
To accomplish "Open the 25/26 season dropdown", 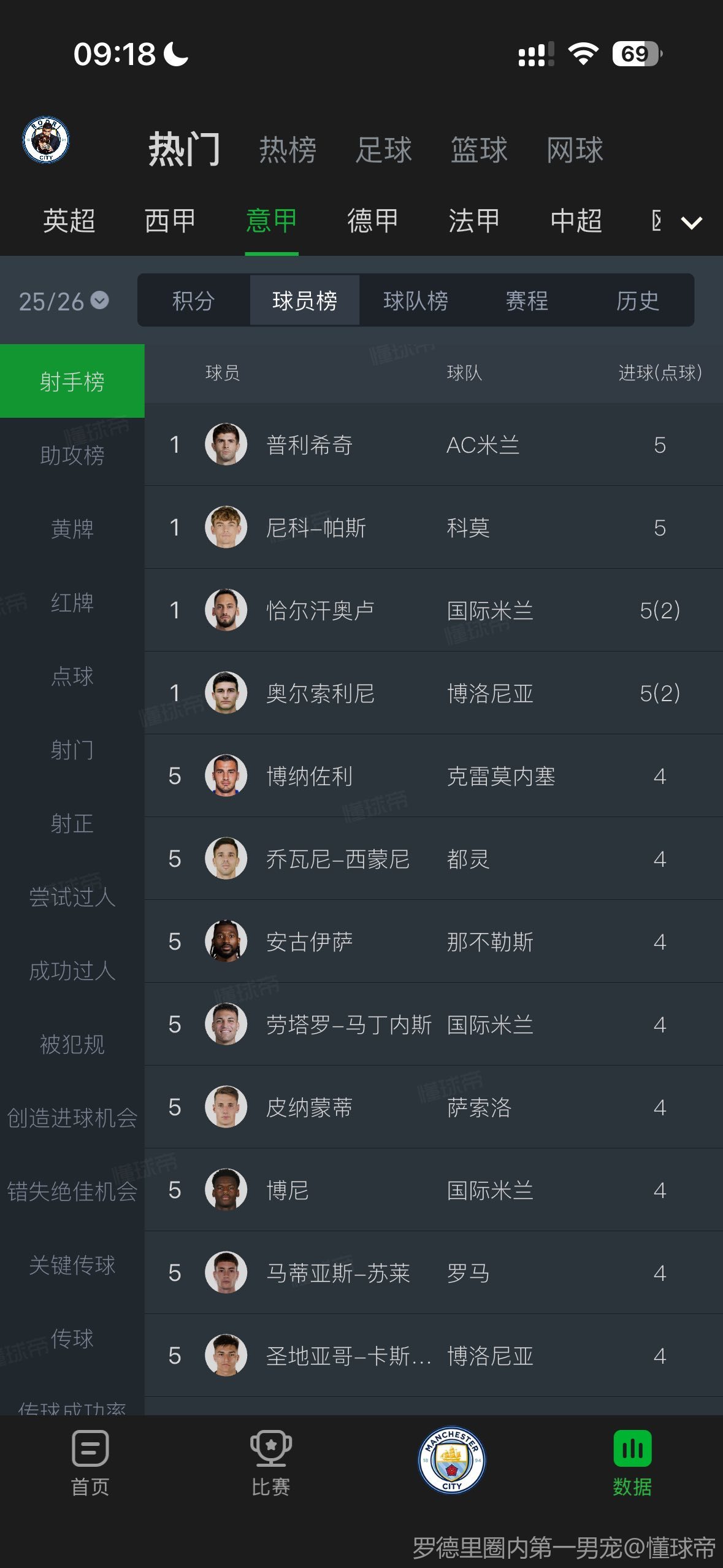I will [64, 301].
